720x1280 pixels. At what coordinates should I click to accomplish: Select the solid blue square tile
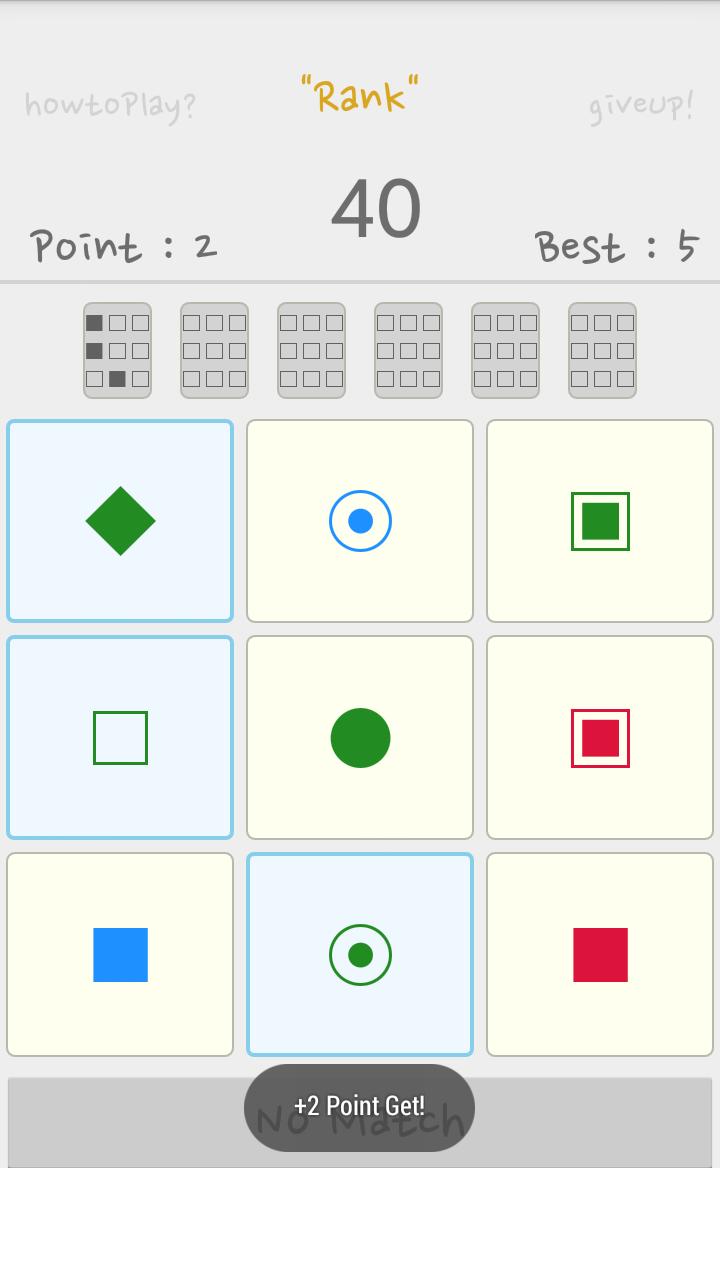[x=120, y=955]
